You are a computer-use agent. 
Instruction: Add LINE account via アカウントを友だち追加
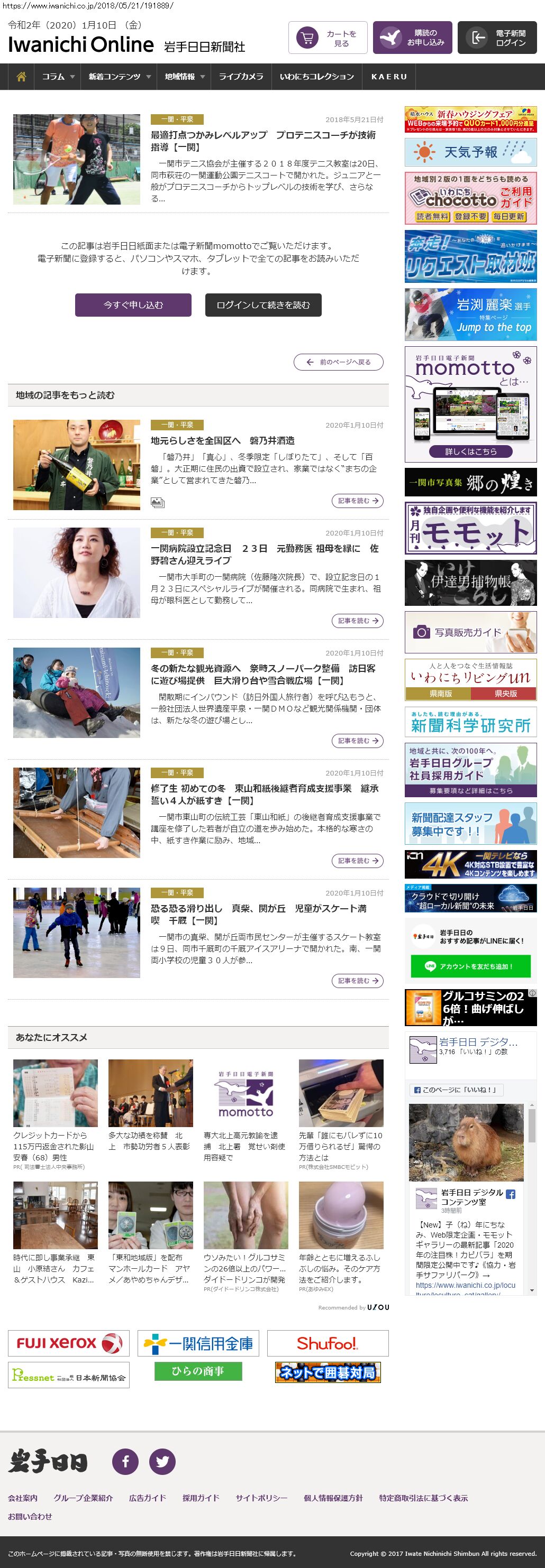click(x=471, y=966)
